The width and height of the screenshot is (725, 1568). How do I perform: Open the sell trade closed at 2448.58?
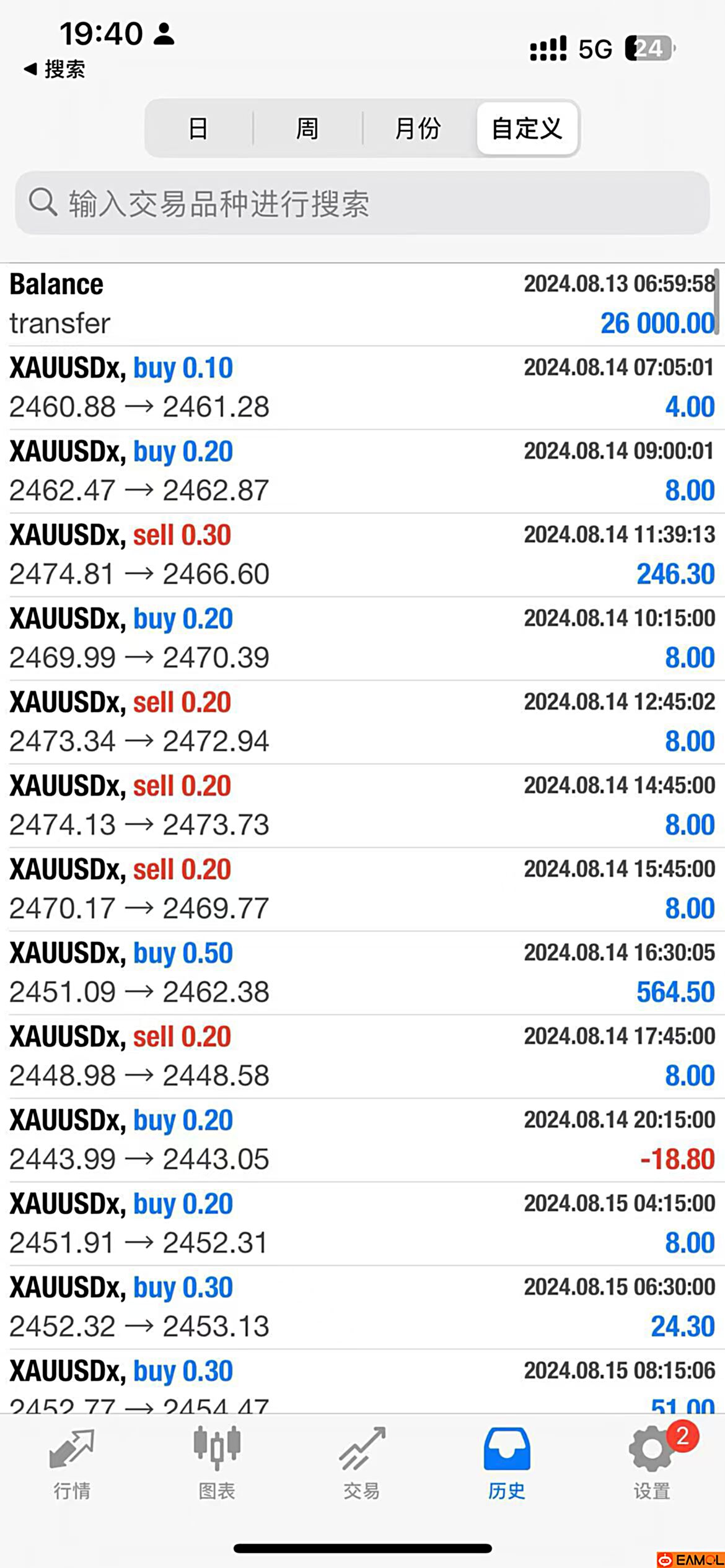362,1056
